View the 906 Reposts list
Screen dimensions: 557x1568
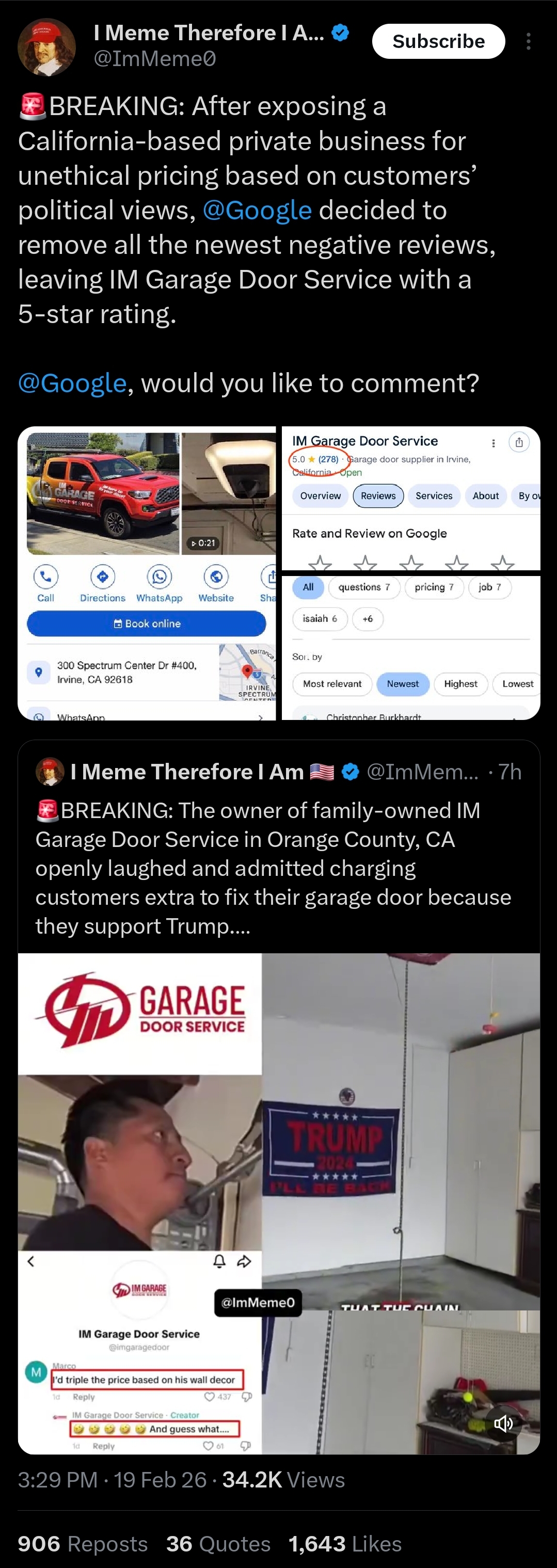click(83, 1544)
